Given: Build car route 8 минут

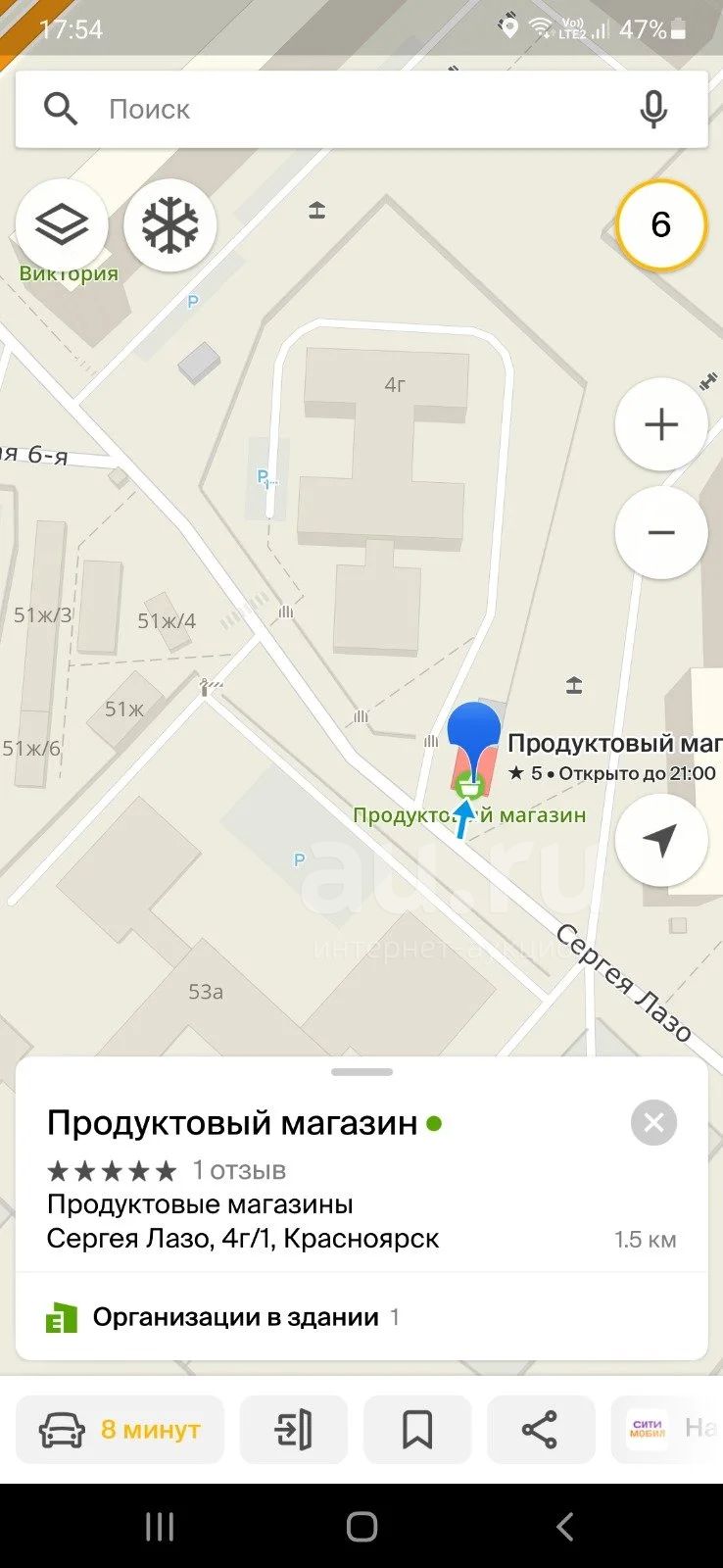Looking at the screenshot, I should pos(120,1430).
